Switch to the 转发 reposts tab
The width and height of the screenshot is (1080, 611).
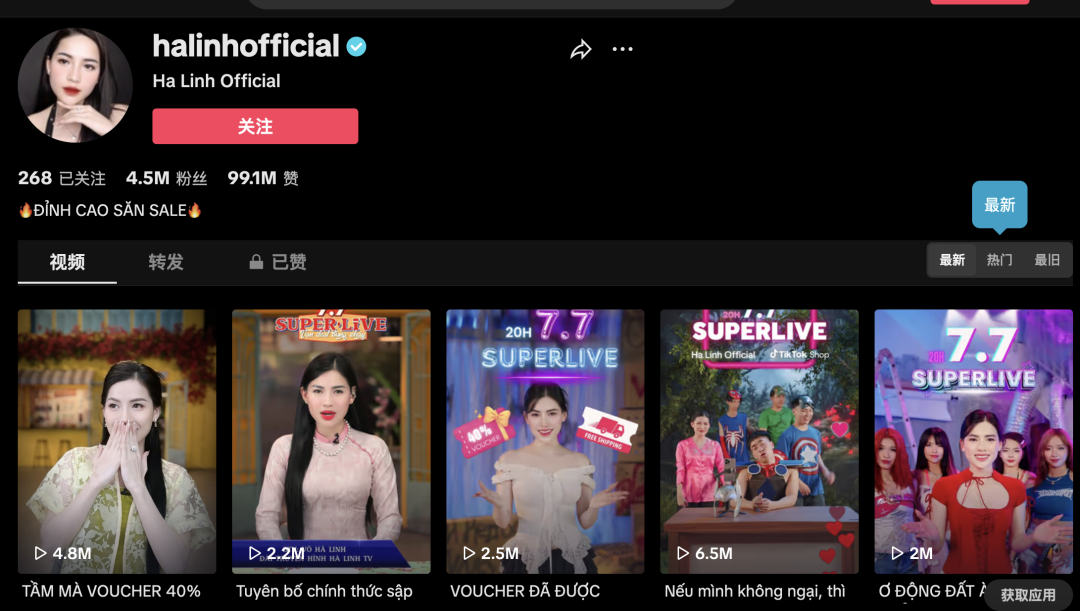tap(166, 262)
